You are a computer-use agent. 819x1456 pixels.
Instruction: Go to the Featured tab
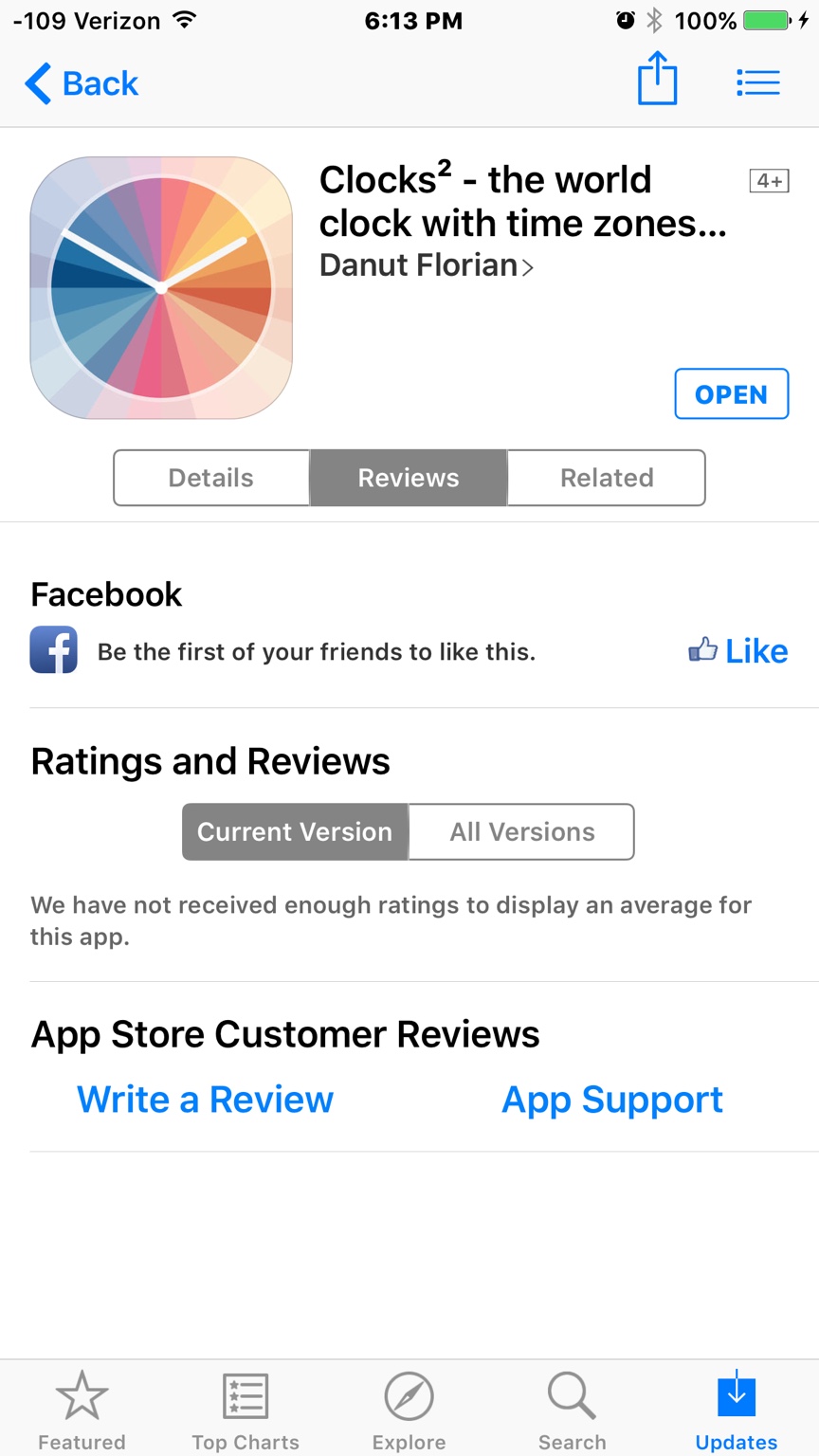click(82, 1410)
